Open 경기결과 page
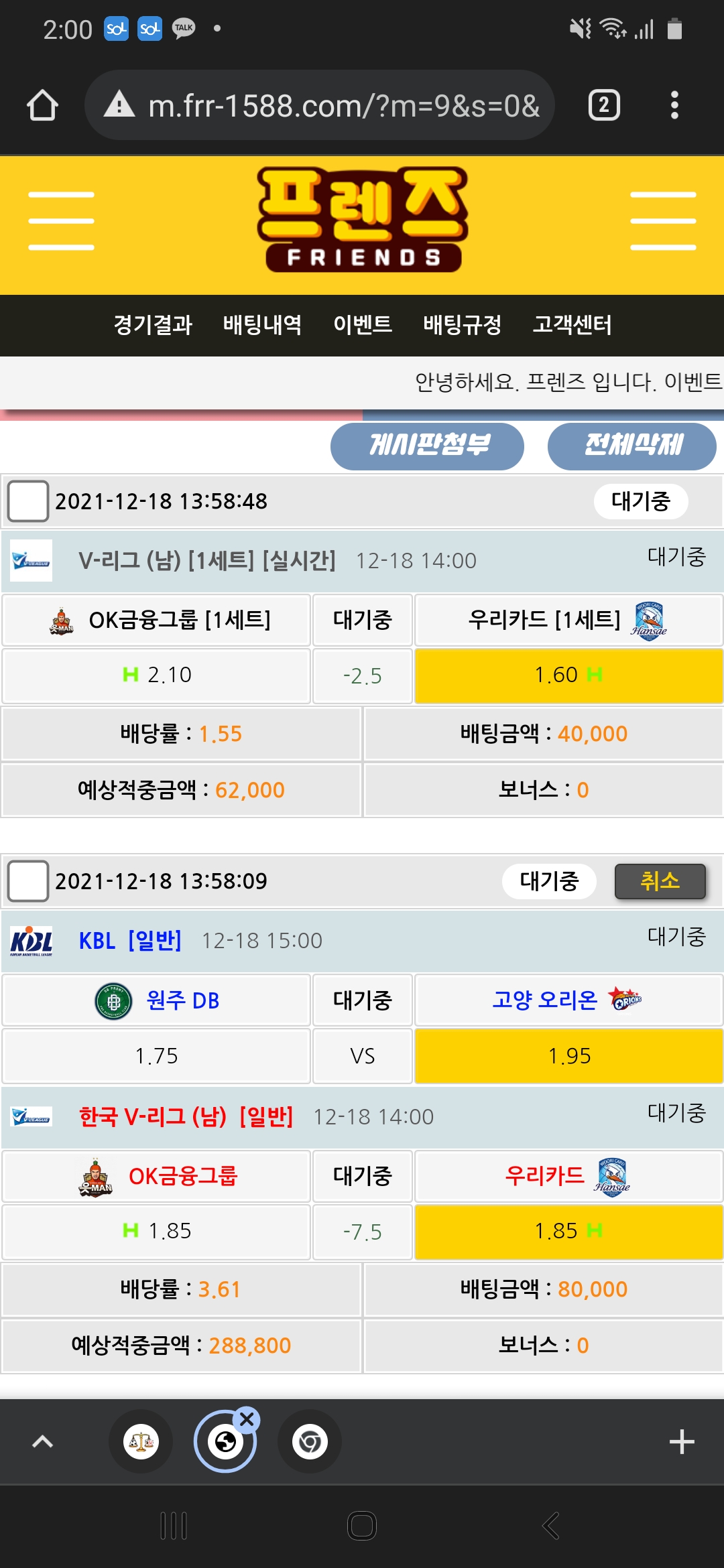724x1568 pixels. pos(153,325)
